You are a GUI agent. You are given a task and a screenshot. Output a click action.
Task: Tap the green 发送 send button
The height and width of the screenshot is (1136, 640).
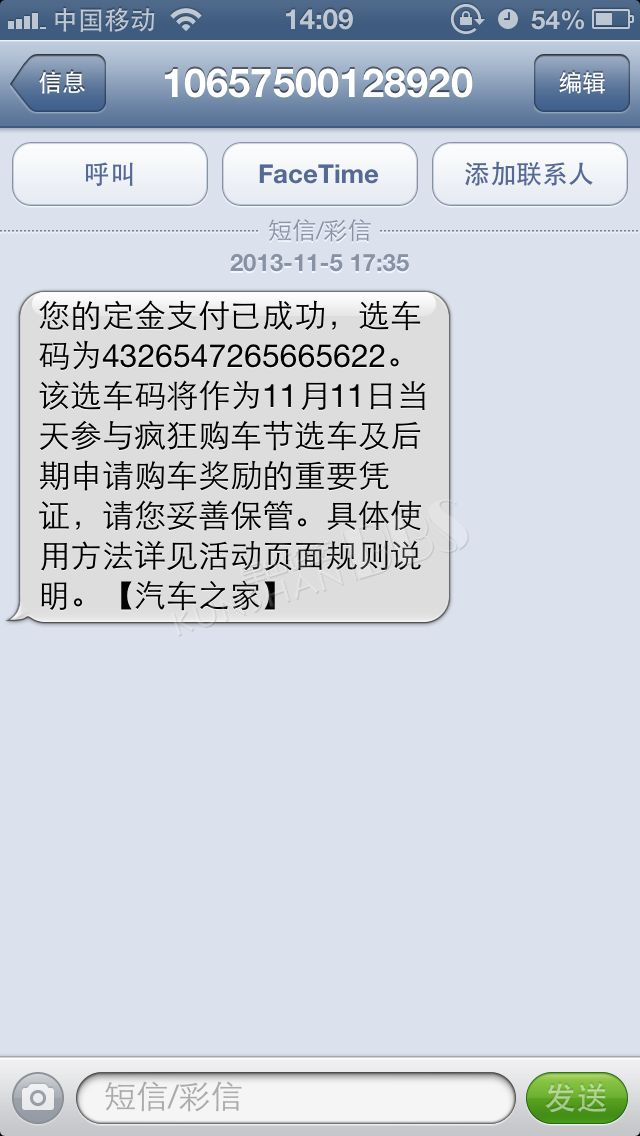click(577, 1098)
